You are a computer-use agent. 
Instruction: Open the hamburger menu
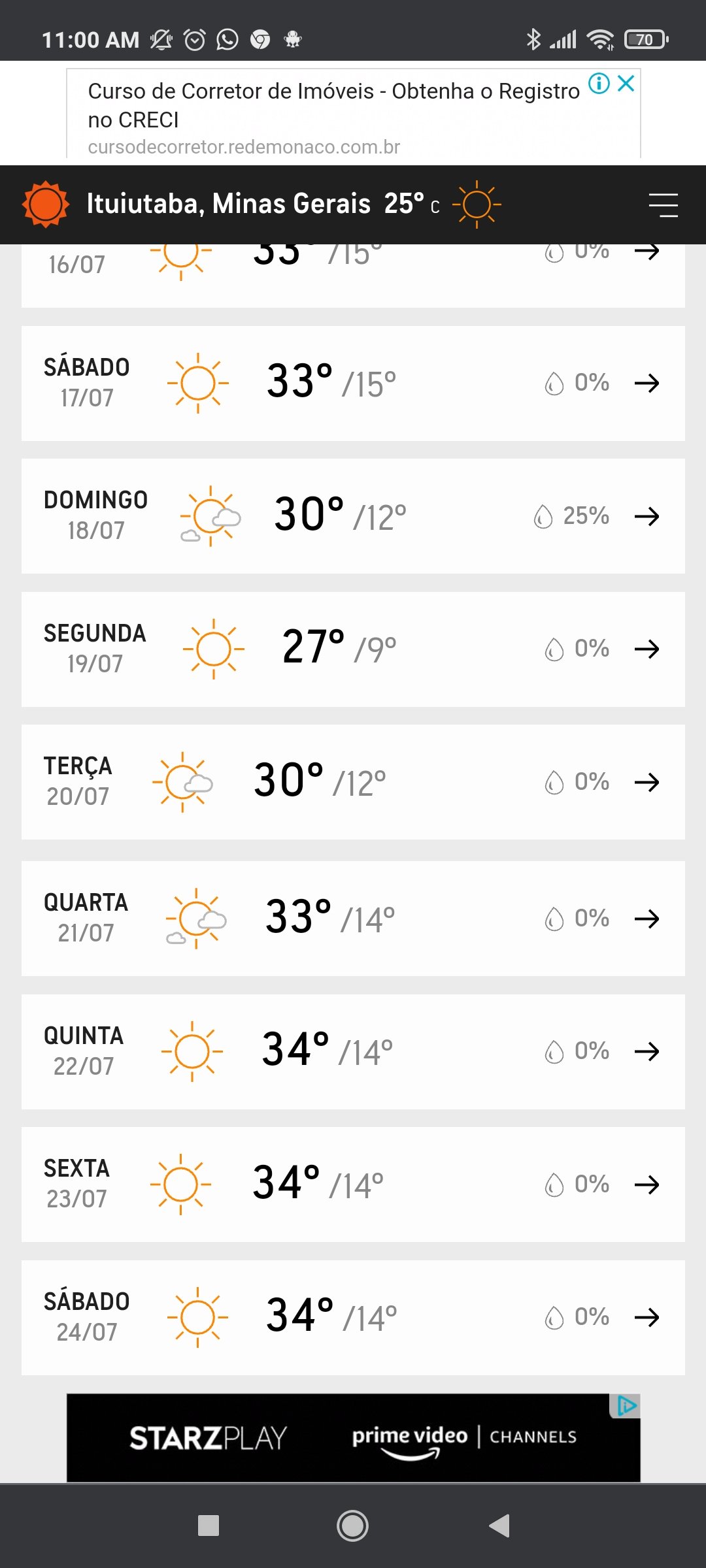point(663,204)
